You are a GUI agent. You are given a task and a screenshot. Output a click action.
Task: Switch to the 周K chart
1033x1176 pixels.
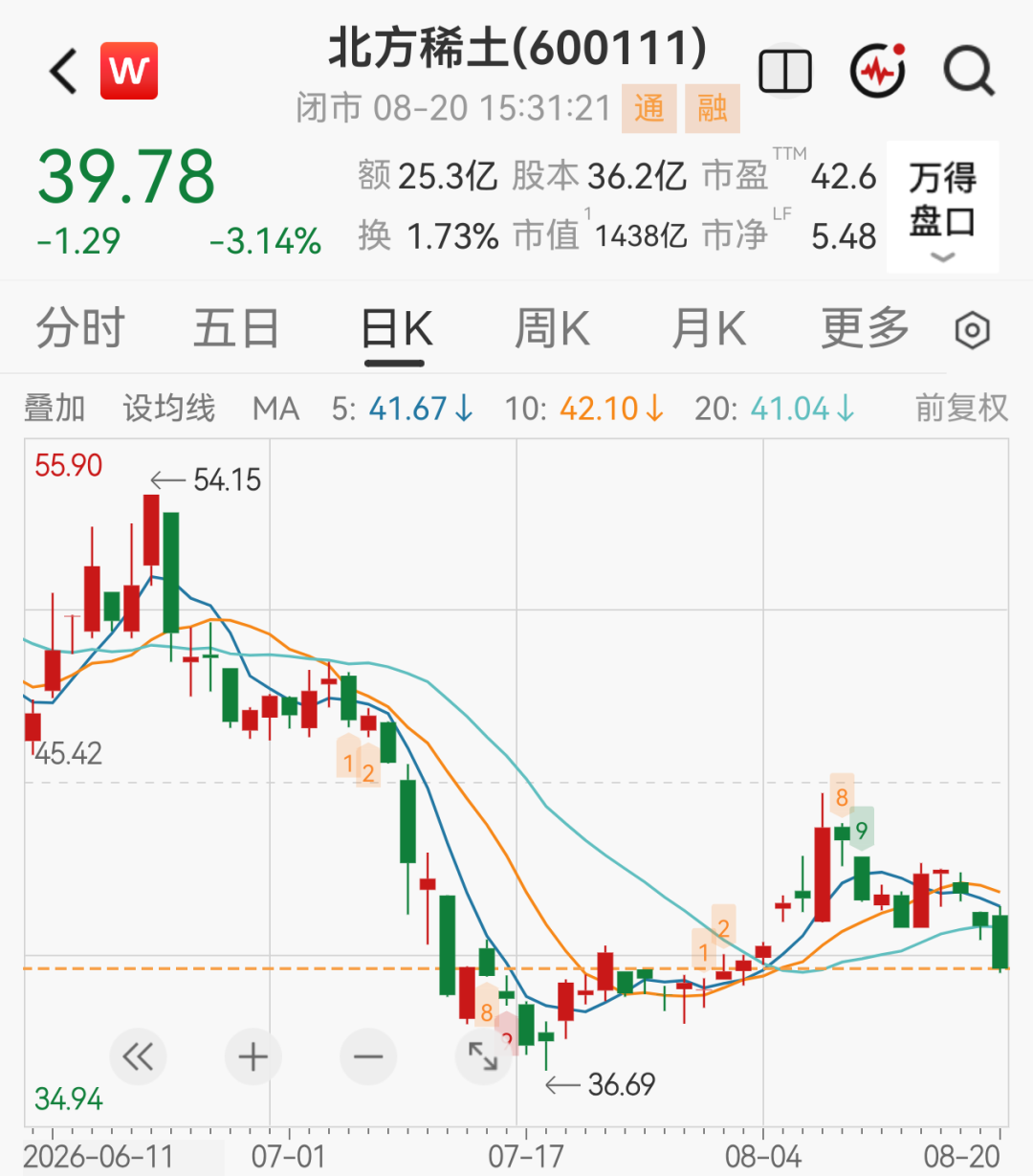[552, 330]
